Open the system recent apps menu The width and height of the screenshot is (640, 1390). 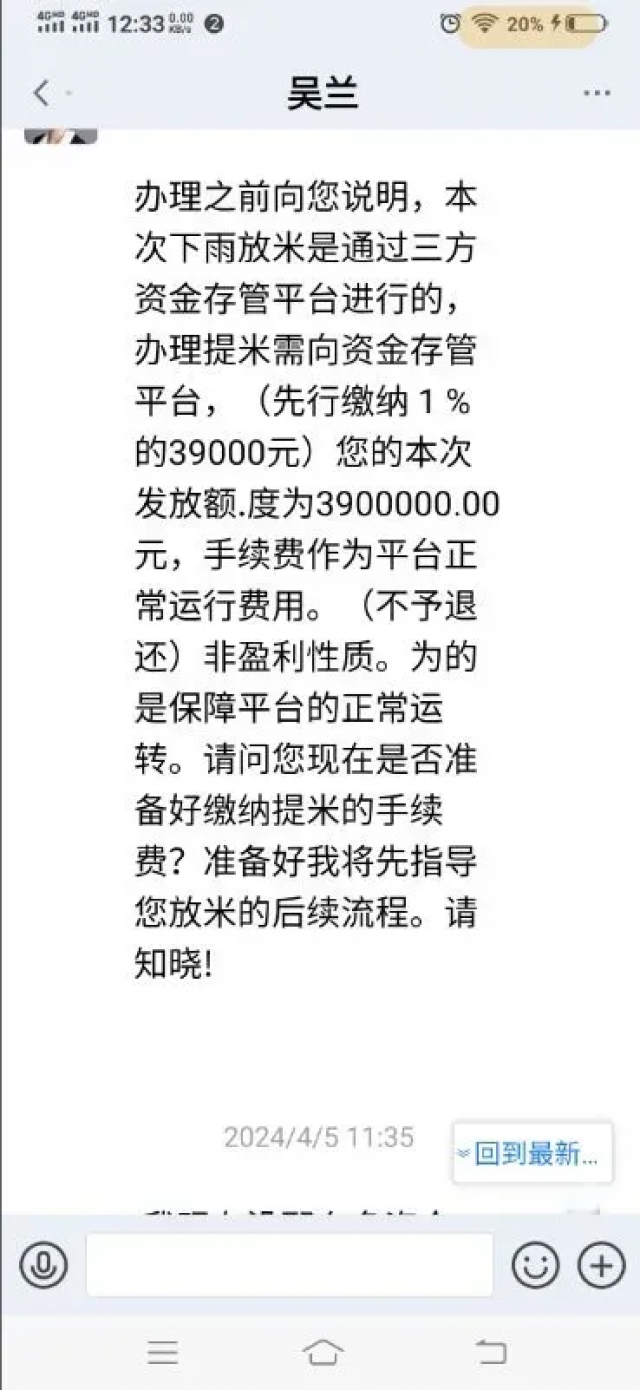click(x=163, y=1353)
